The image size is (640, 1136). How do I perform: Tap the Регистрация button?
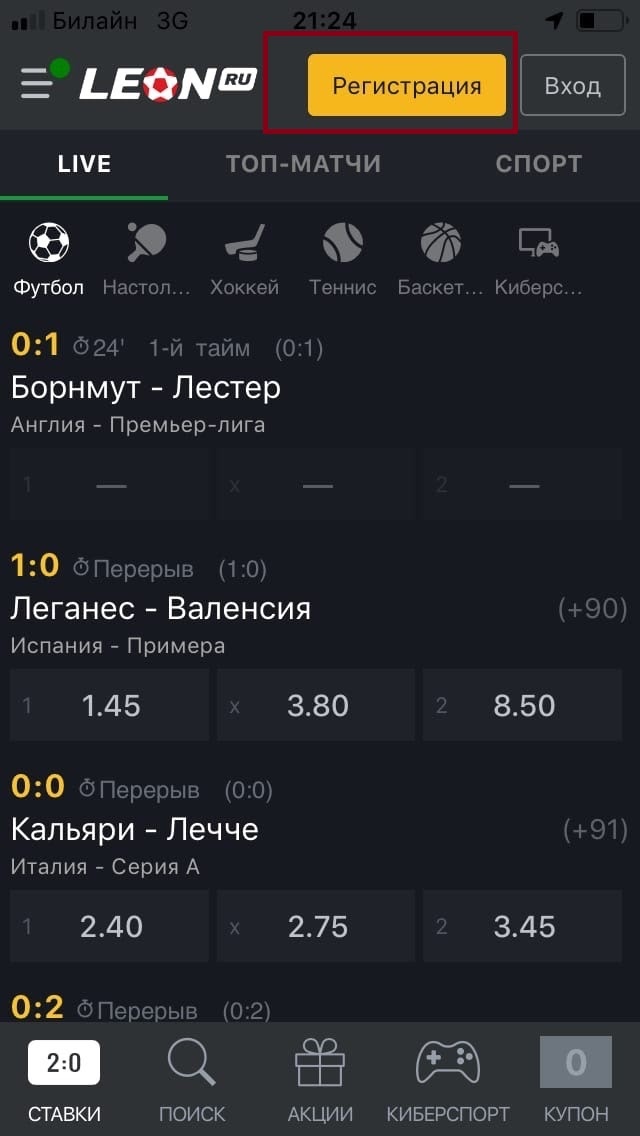[x=406, y=86]
